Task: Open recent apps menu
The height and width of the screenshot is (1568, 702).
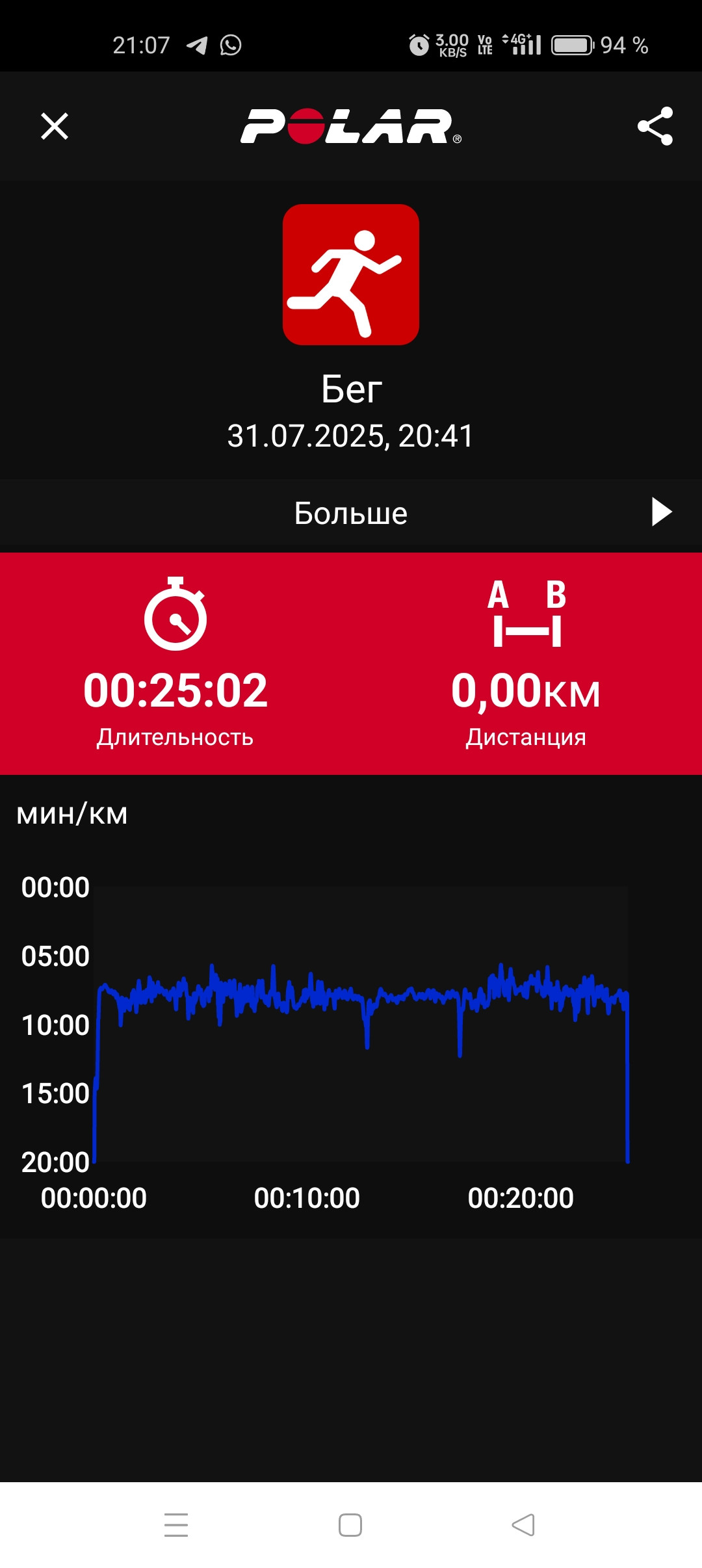Action: tap(176, 1524)
